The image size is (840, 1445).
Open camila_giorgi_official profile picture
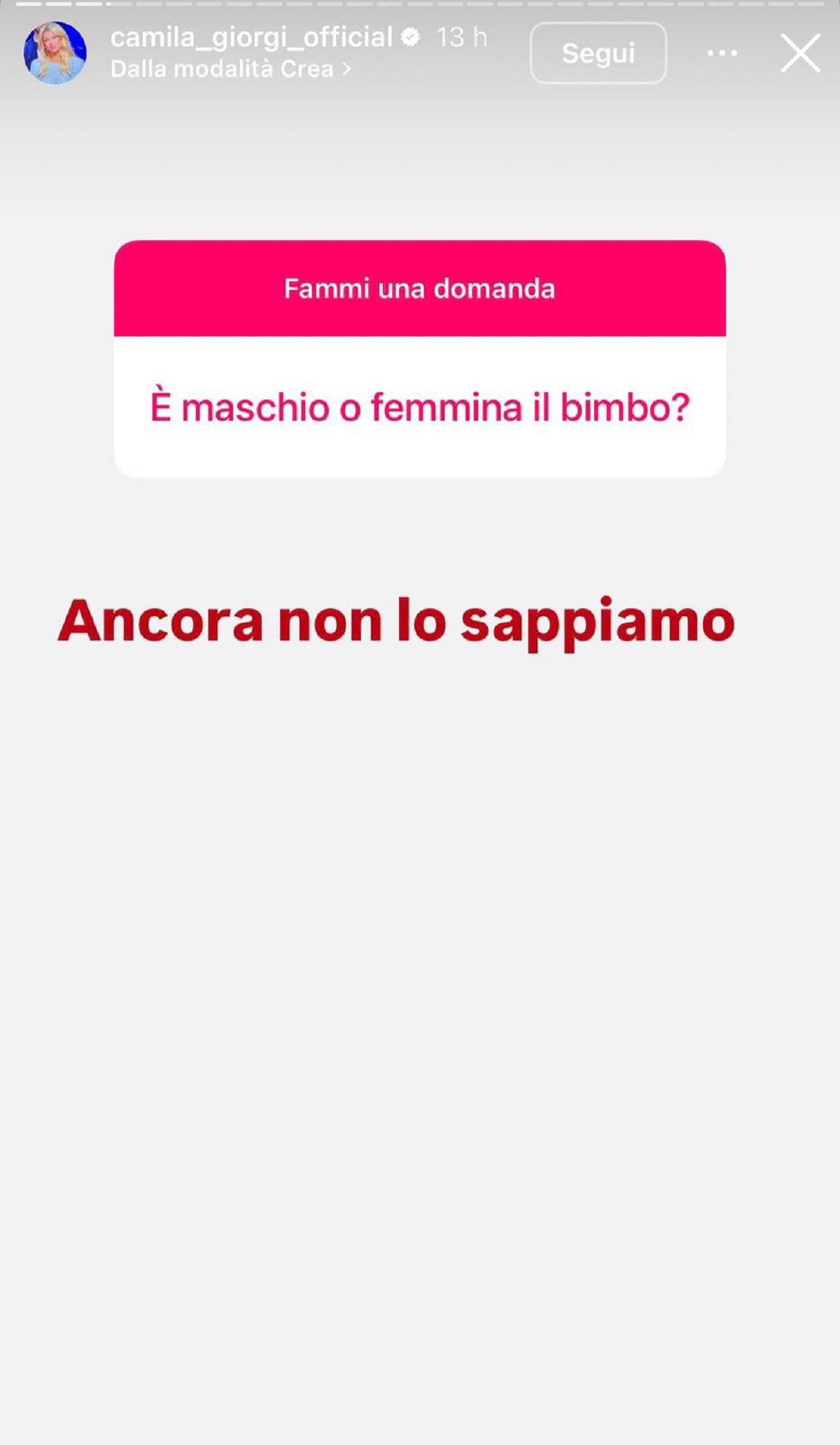tap(55, 53)
